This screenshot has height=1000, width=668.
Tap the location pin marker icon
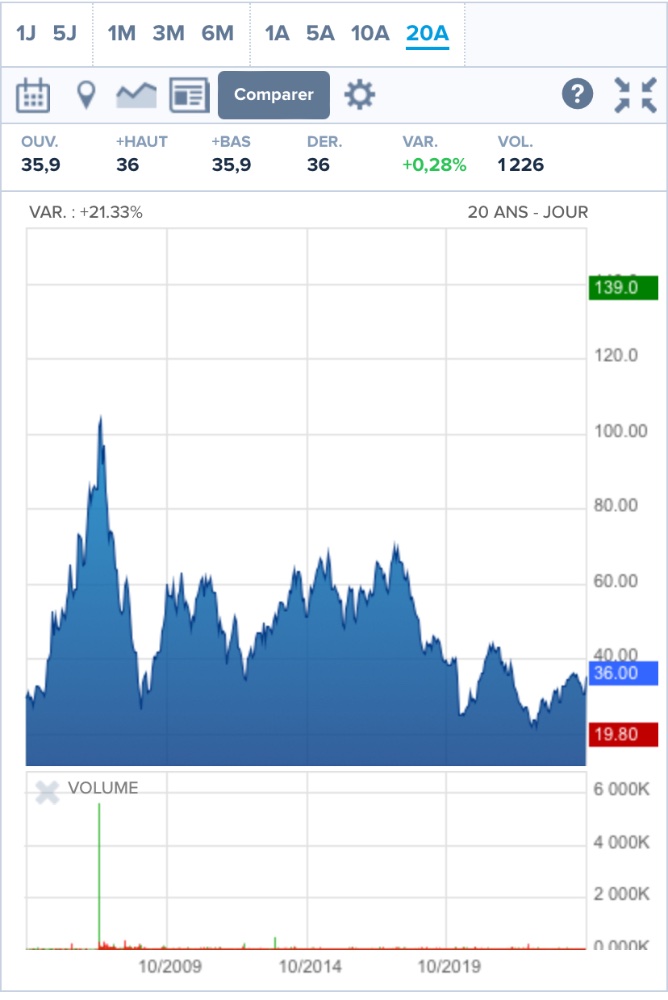point(86,95)
